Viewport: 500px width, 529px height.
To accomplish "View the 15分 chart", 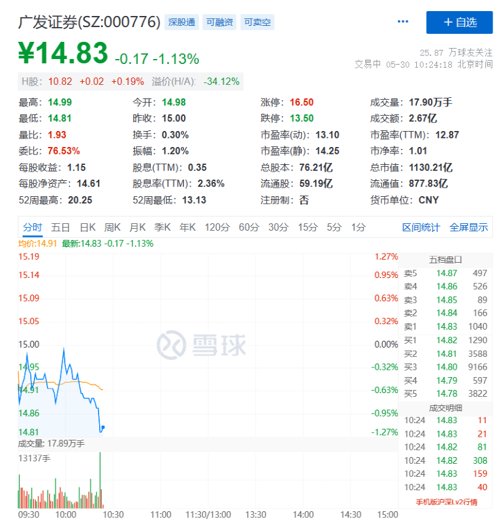I will tap(308, 227).
